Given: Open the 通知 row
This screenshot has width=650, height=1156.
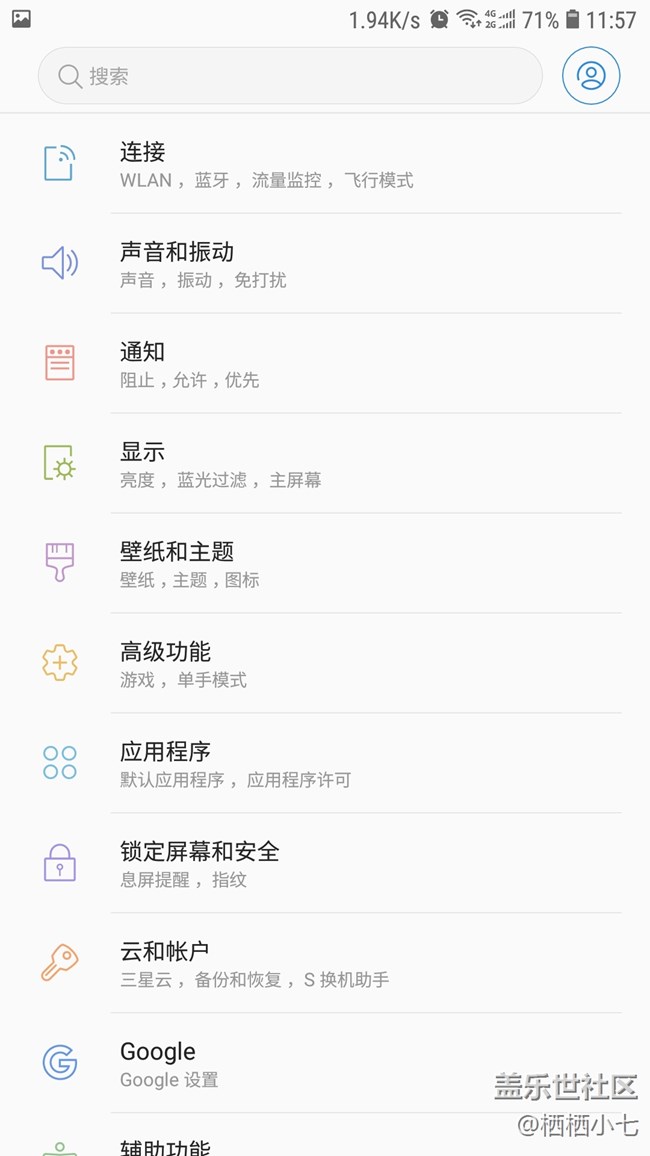Looking at the screenshot, I should point(325,364).
